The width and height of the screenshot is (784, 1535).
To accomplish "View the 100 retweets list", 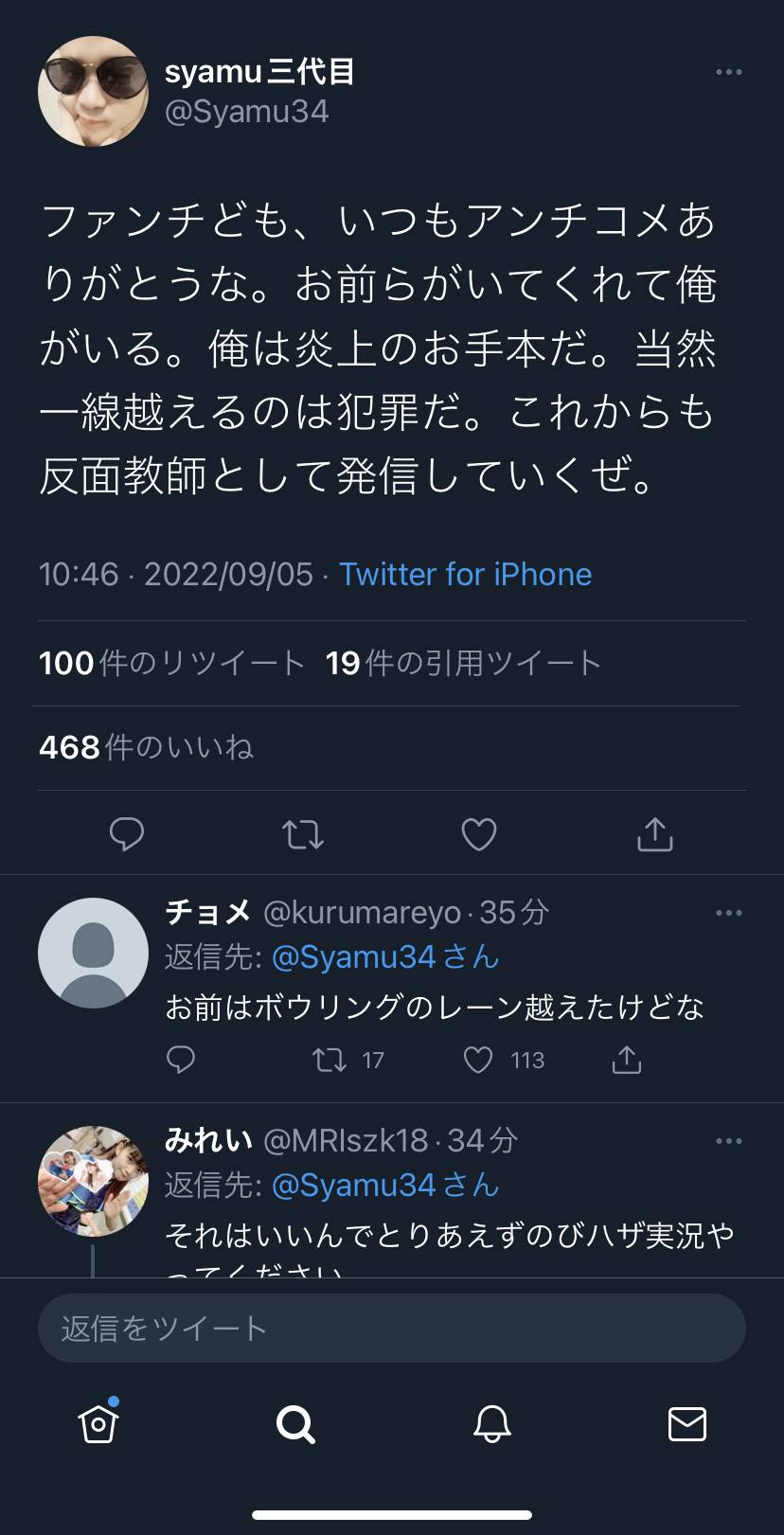I will [171, 663].
